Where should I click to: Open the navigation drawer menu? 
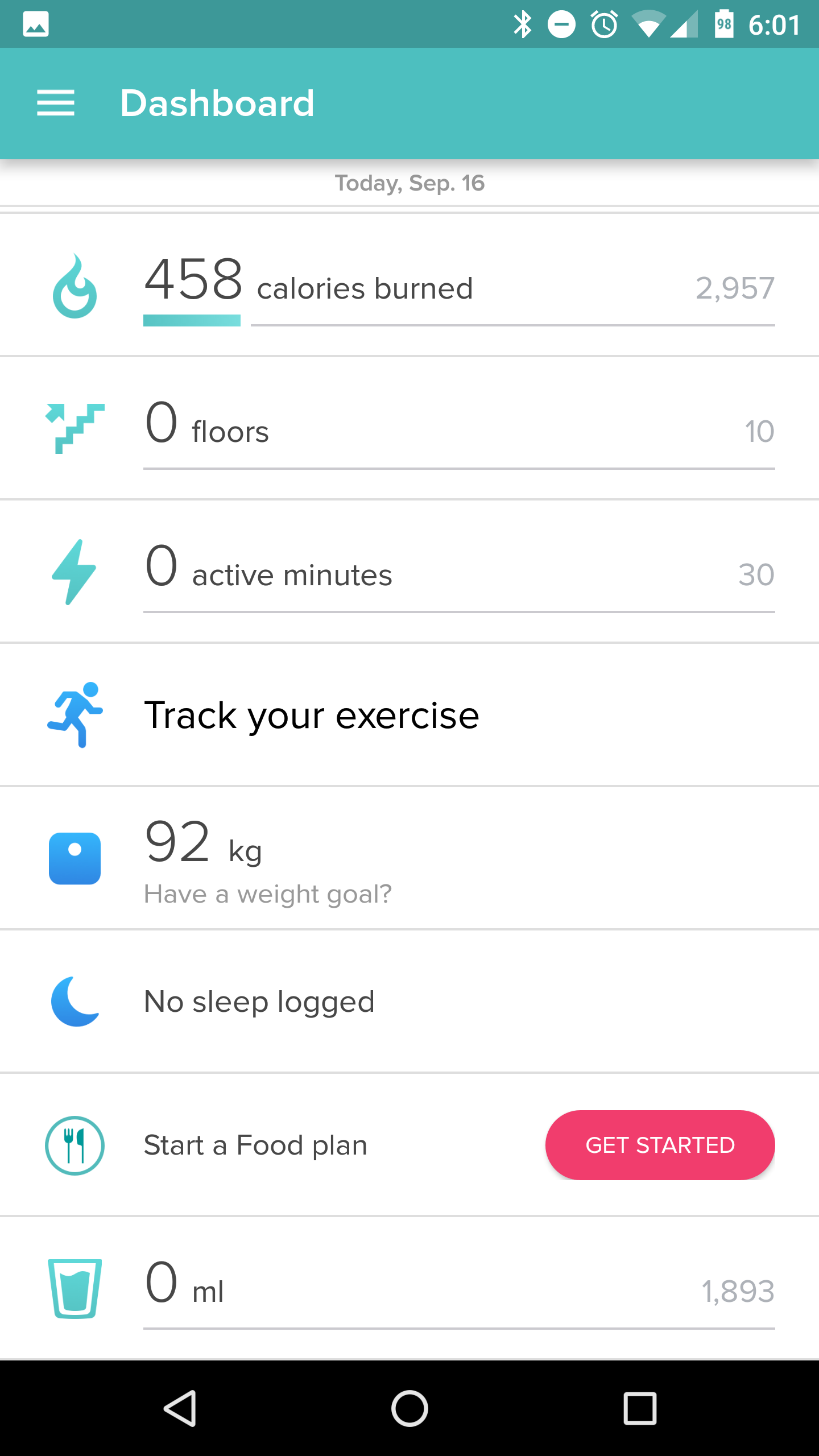tap(56, 104)
